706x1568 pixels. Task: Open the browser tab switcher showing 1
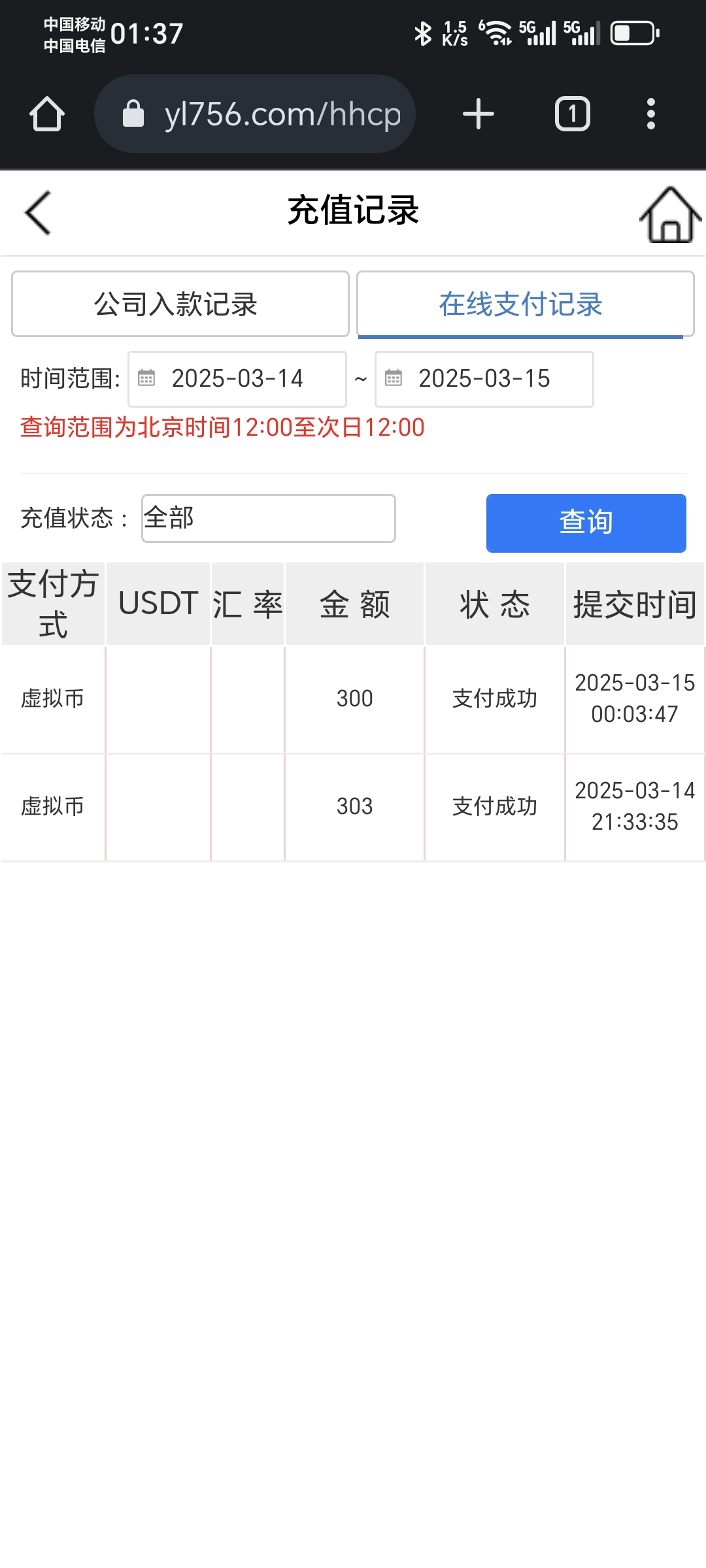pyautogui.click(x=571, y=112)
